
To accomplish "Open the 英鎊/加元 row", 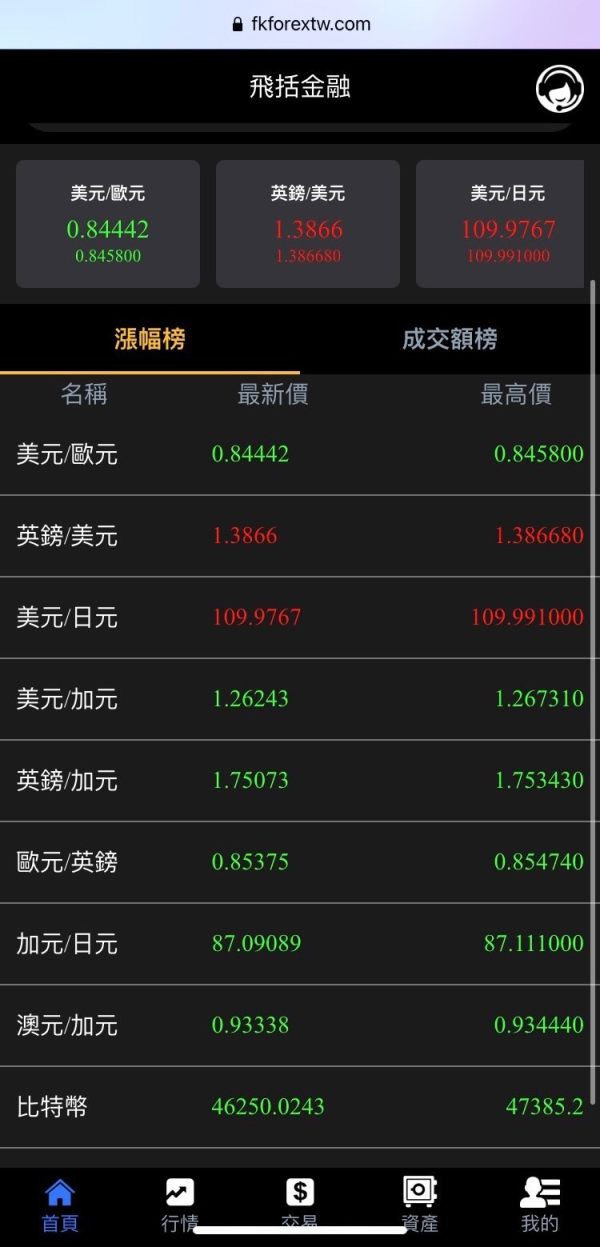I will [x=300, y=781].
